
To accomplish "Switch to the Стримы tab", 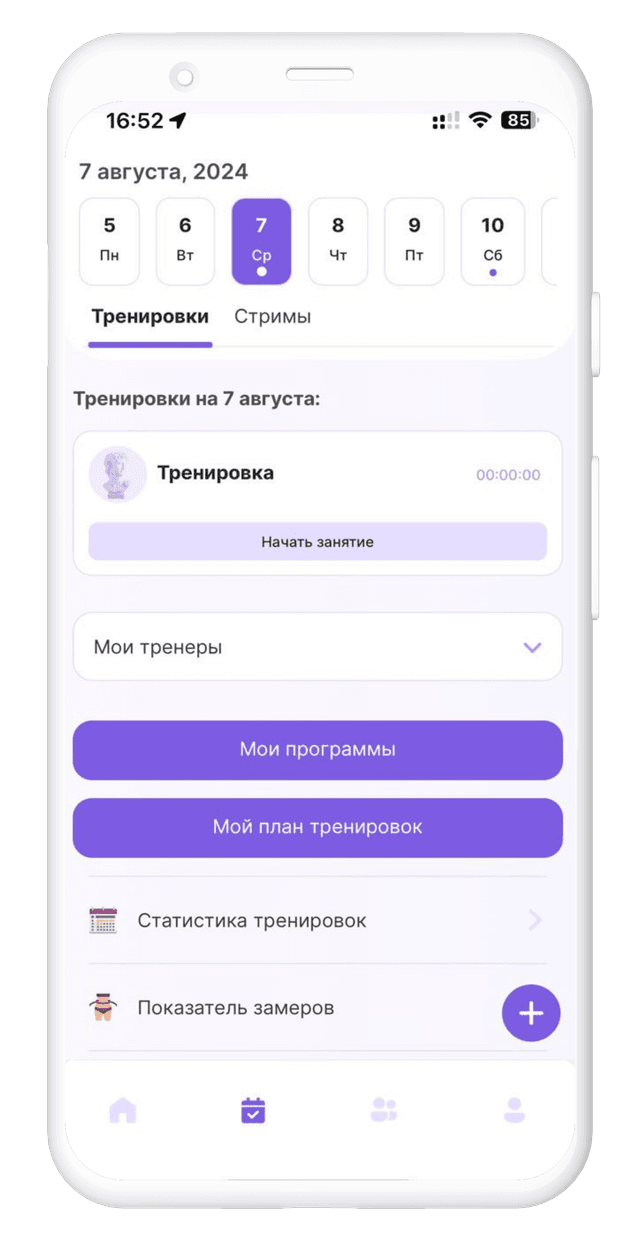I will (x=272, y=317).
